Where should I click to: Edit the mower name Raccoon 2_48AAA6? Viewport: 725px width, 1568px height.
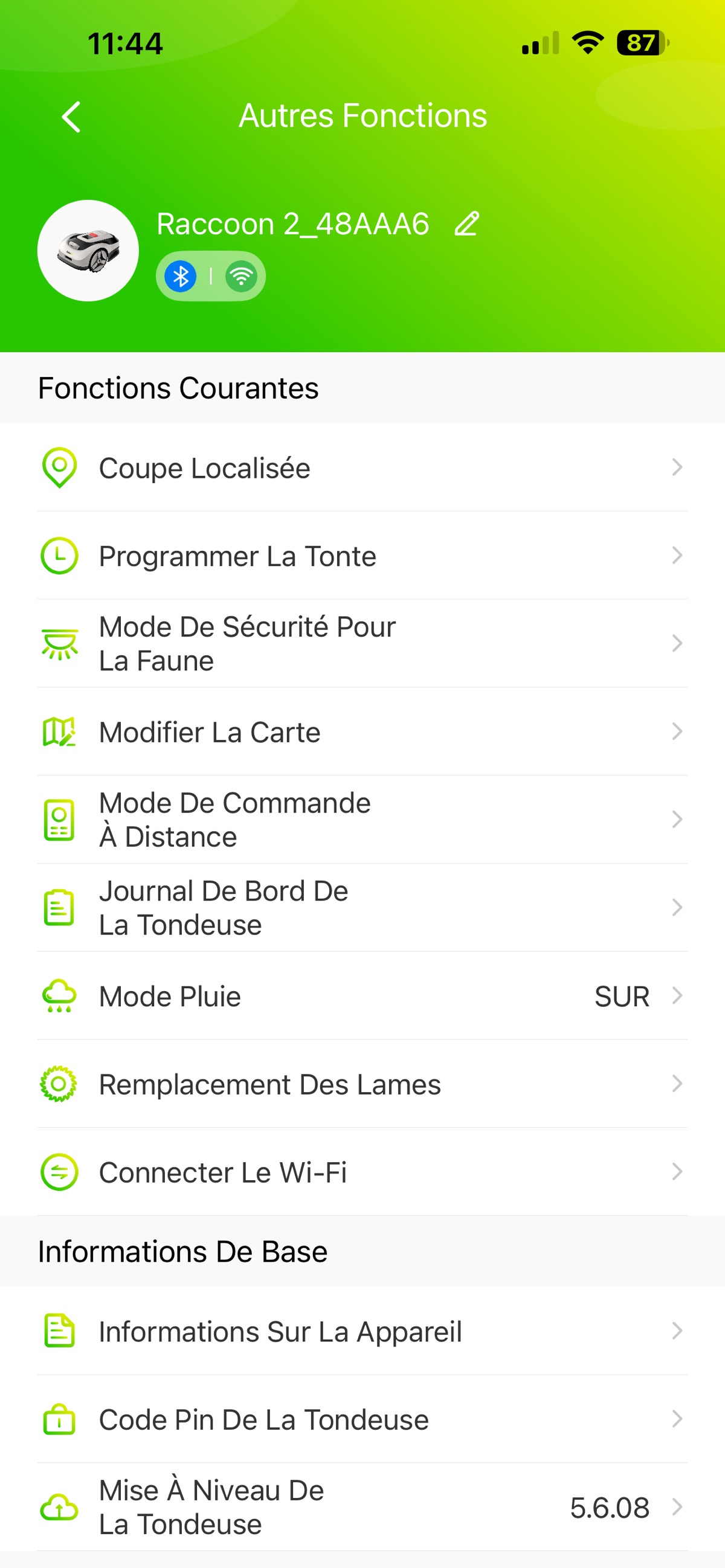pos(467,224)
